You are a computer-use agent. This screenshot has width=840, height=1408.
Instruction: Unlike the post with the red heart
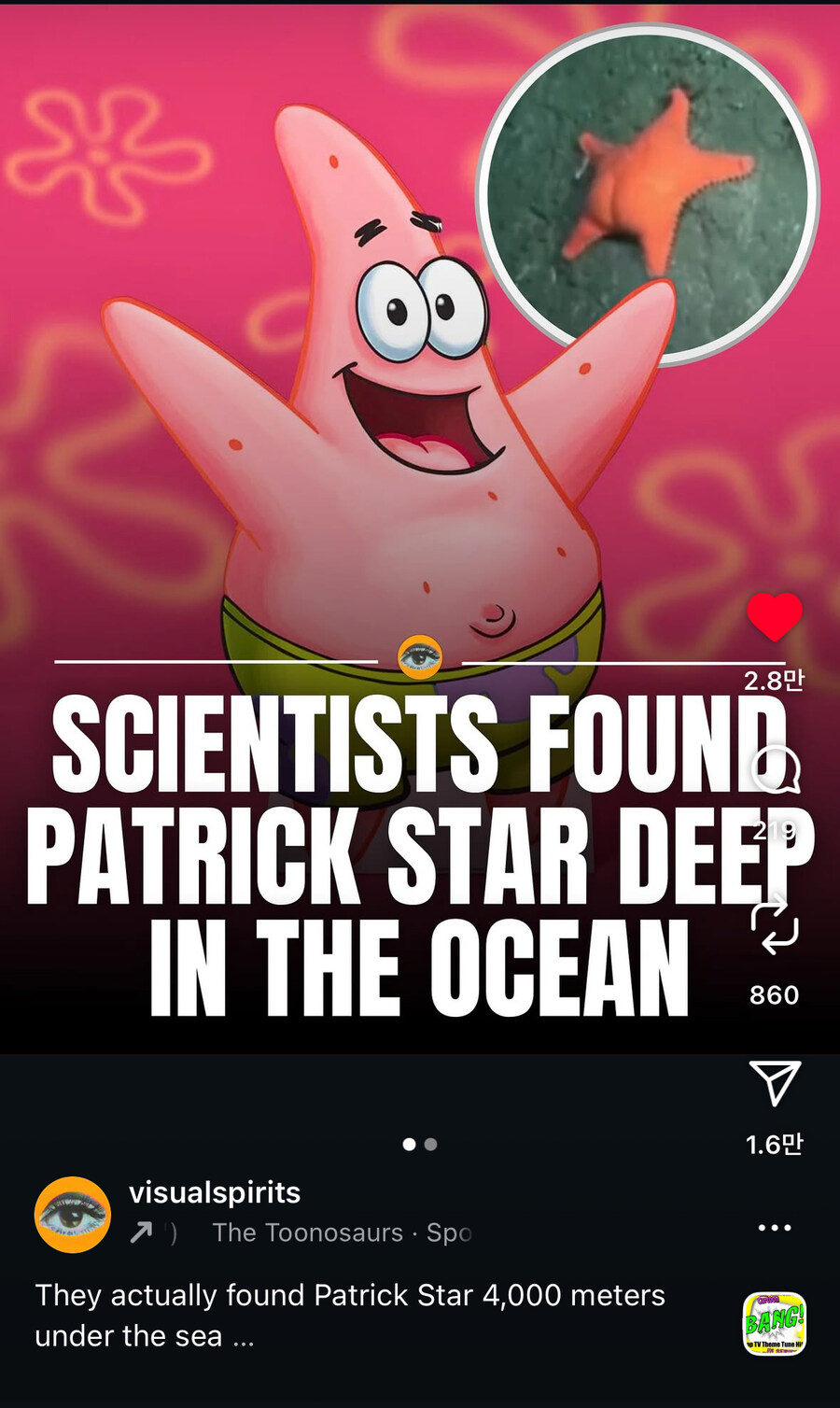pos(775,617)
